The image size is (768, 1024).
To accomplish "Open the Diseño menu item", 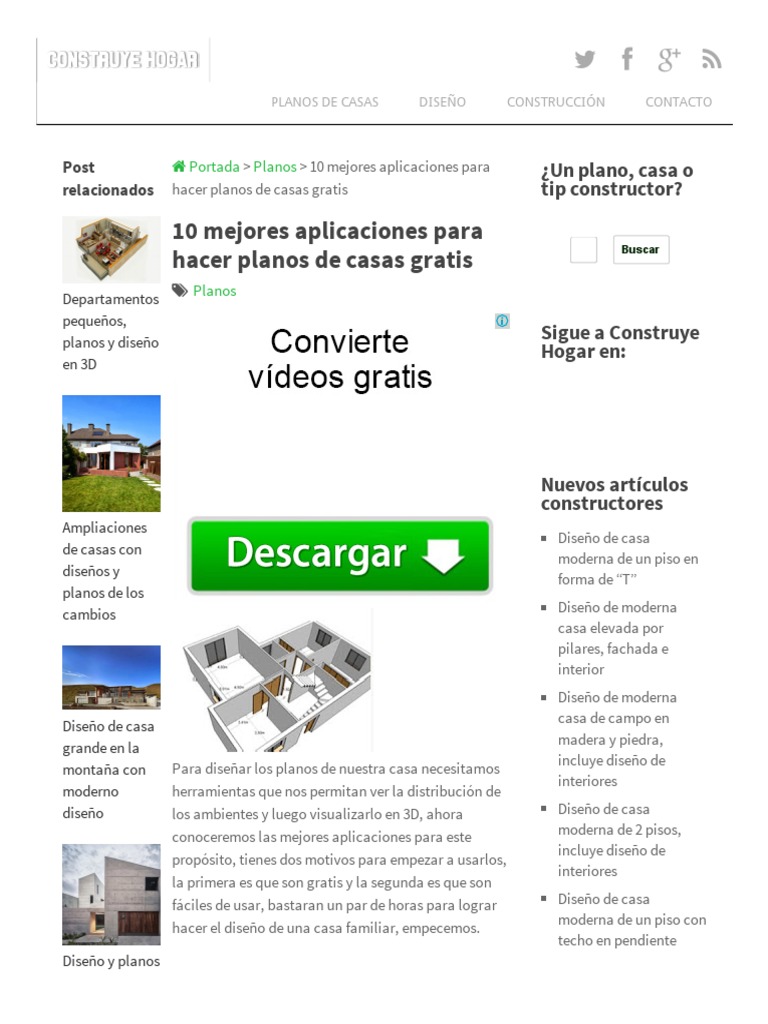I will pyautogui.click(x=442, y=102).
